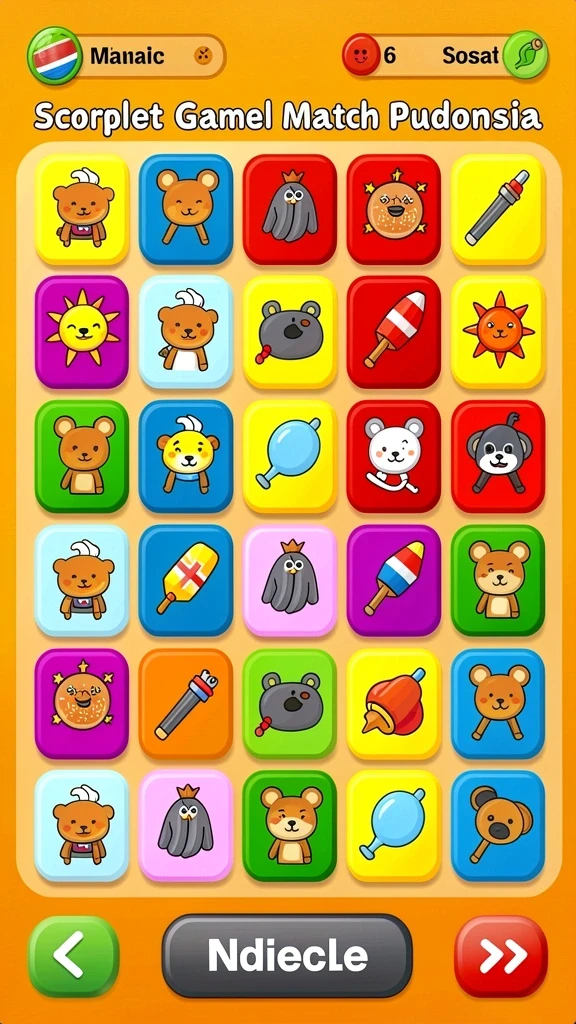Screen dimensions: 576x1024
Task: Select the crowned bird on red tile
Action: coord(290,210)
